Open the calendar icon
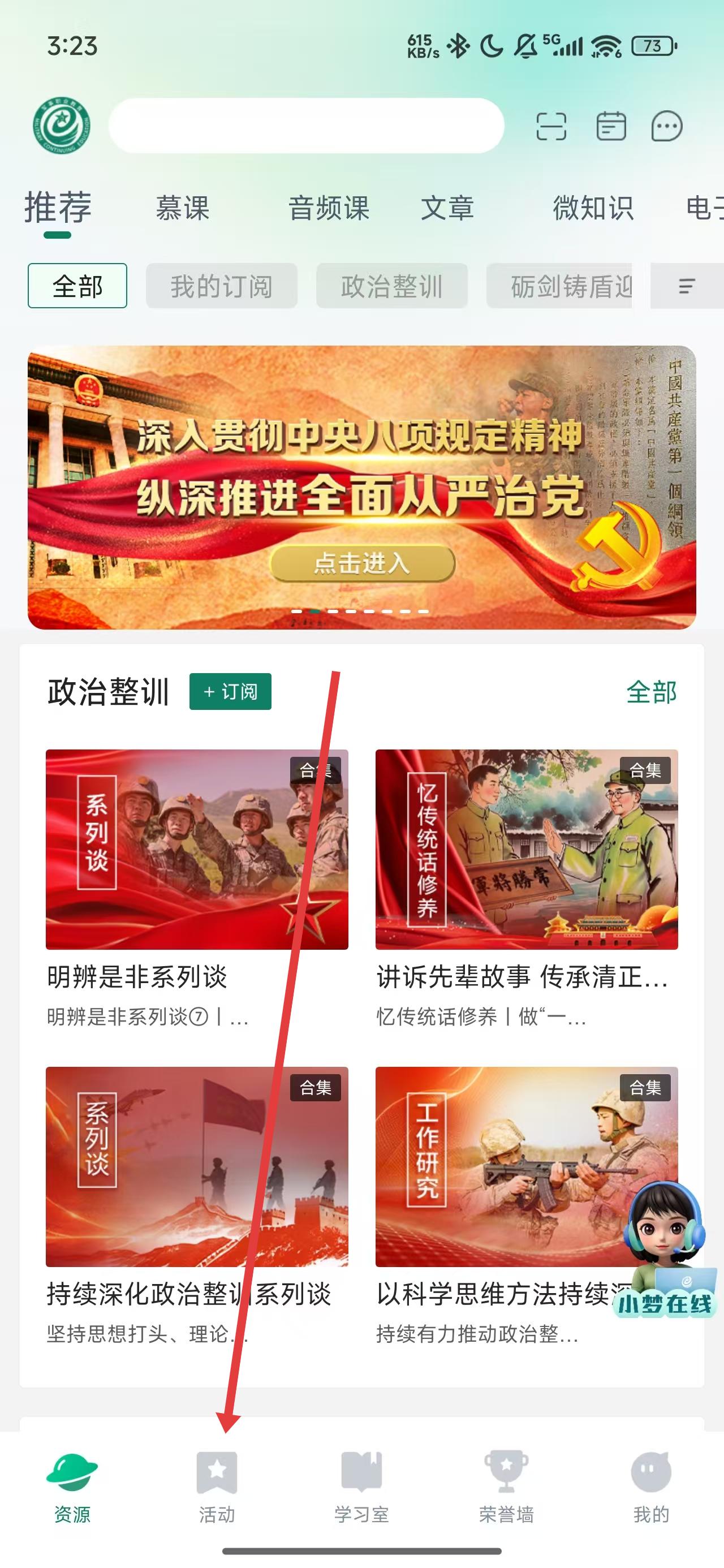This screenshot has height=1568, width=724. pyautogui.click(x=610, y=127)
